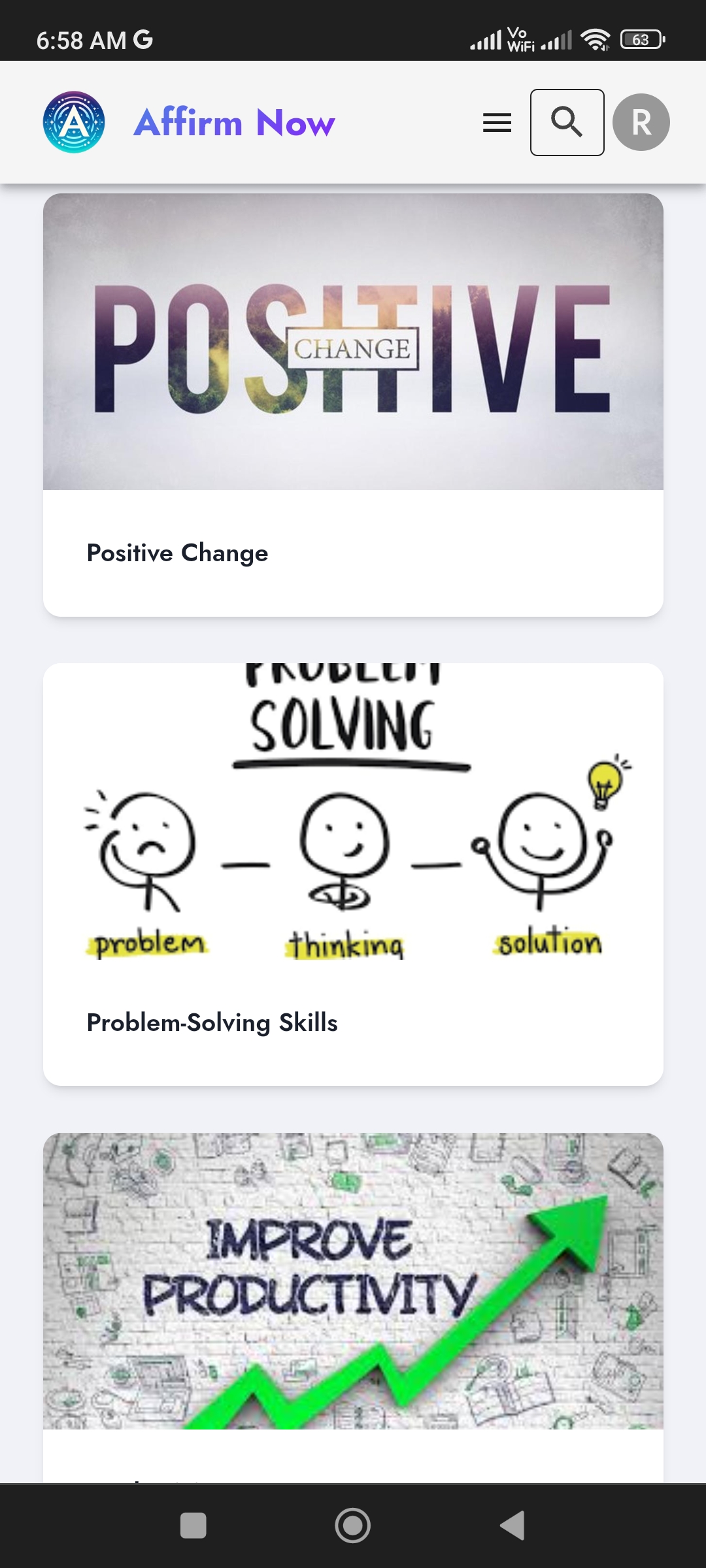Viewport: 706px width, 1568px height.
Task: Open the Problem-Solving Skills card
Action: tap(353, 875)
